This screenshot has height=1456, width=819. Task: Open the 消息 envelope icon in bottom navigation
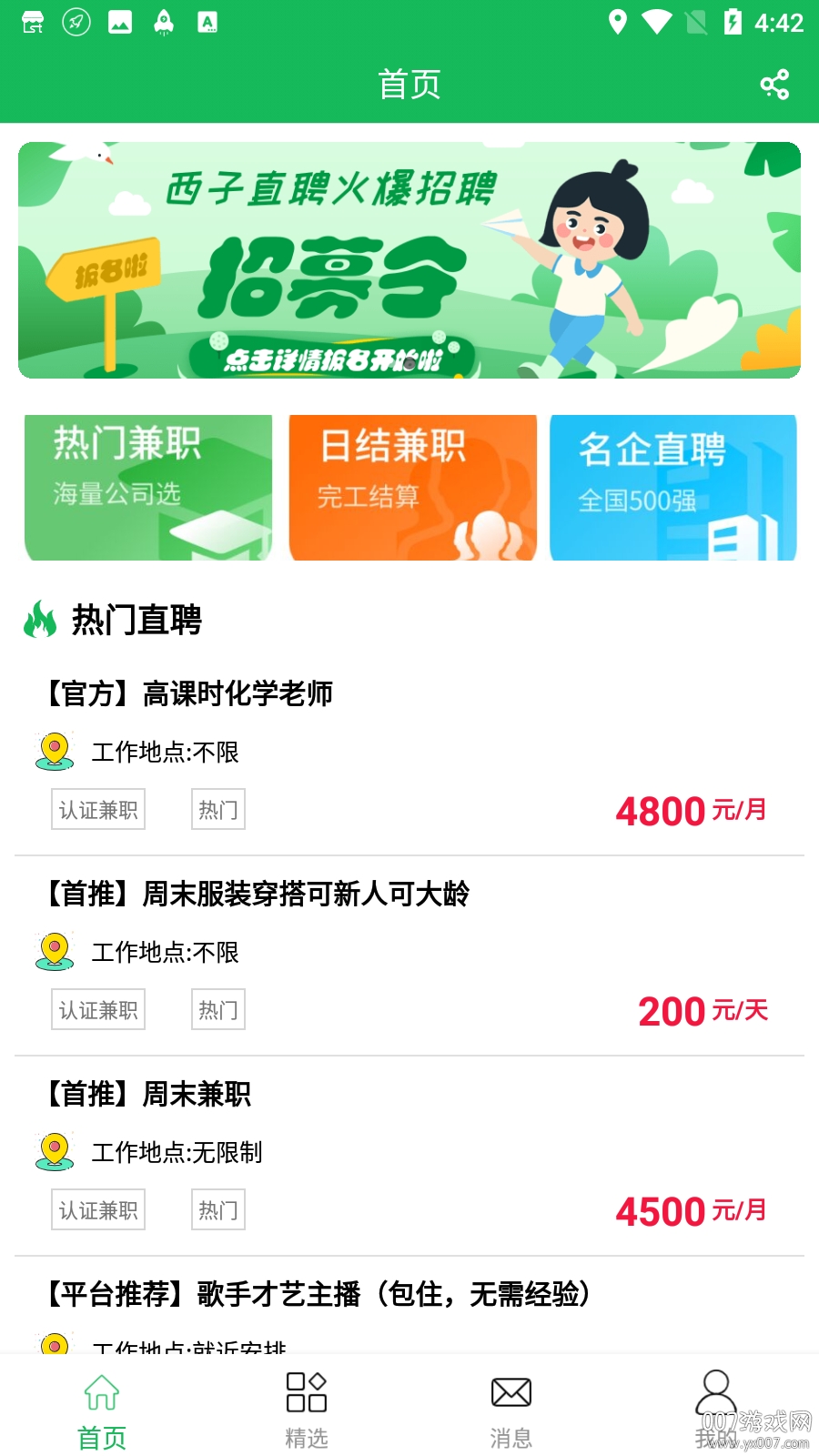(x=511, y=1392)
